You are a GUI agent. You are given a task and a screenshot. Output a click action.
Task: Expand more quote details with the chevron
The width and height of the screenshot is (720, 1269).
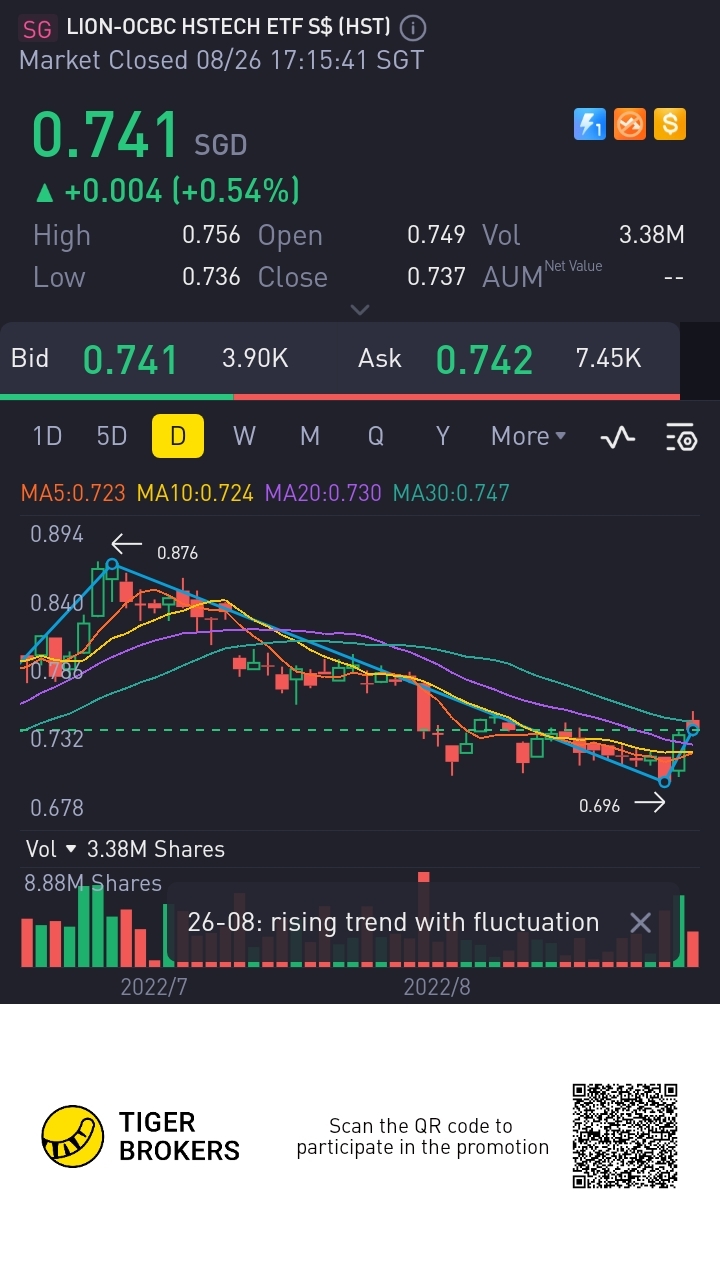pyautogui.click(x=360, y=310)
